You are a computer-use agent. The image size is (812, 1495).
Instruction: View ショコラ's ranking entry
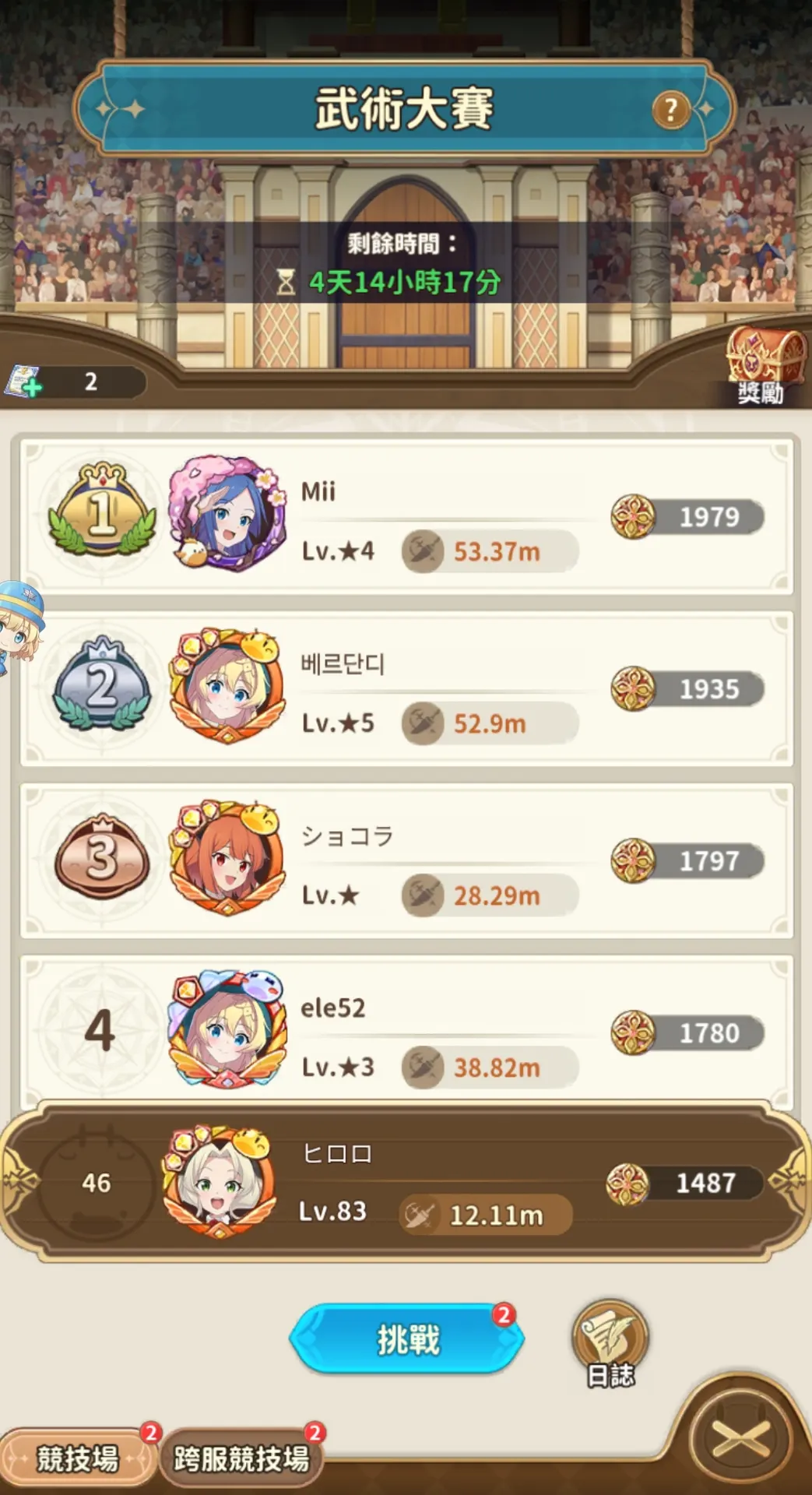[x=405, y=860]
